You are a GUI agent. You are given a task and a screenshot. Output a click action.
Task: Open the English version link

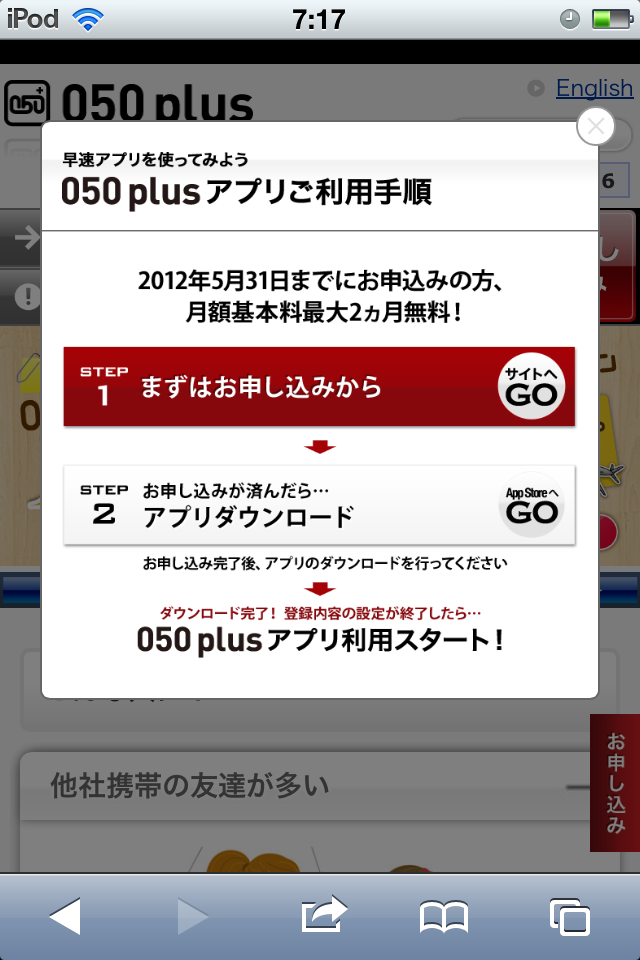594,88
